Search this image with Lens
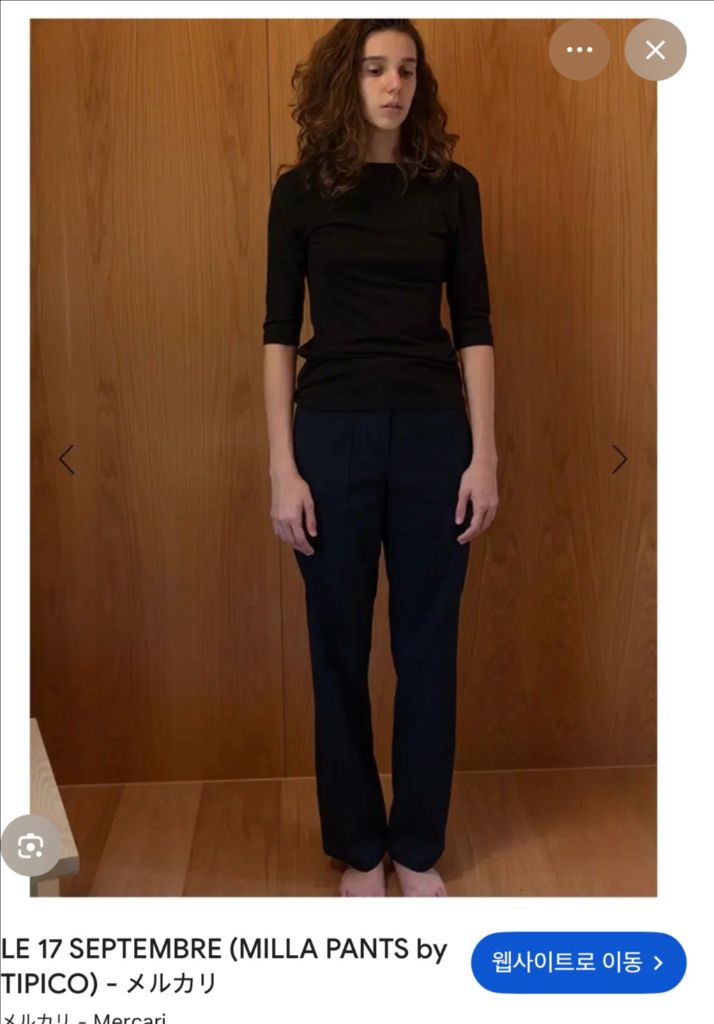 [x=31, y=846]
